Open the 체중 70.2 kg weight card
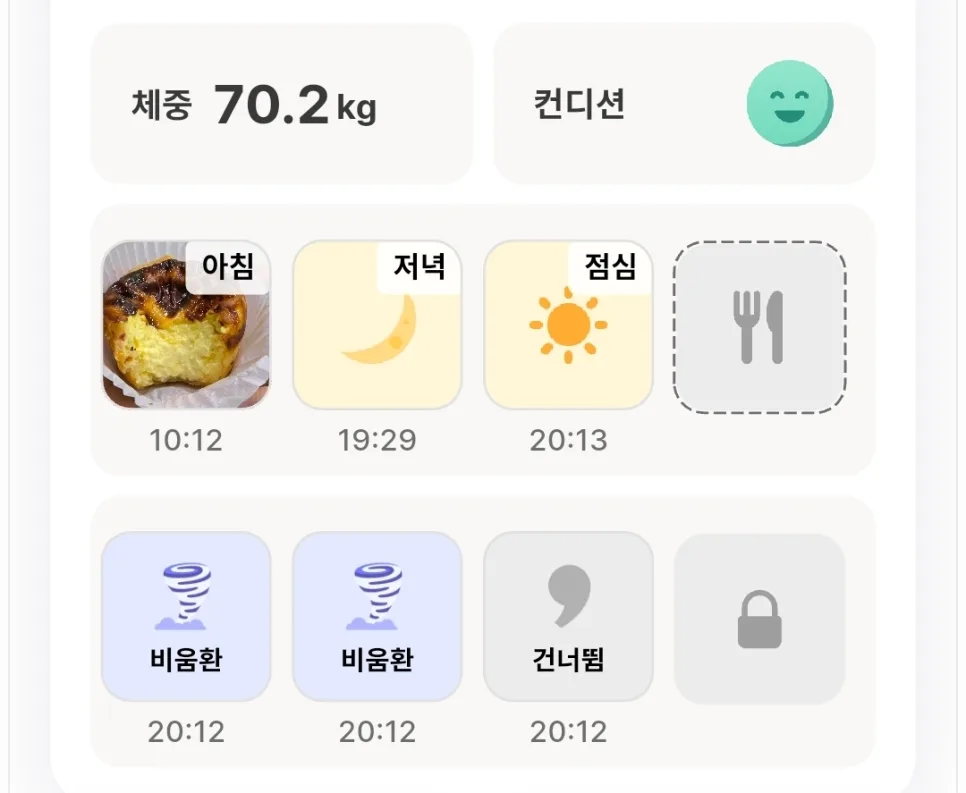The width and height of the screenshot is (966, 793). 282,104
